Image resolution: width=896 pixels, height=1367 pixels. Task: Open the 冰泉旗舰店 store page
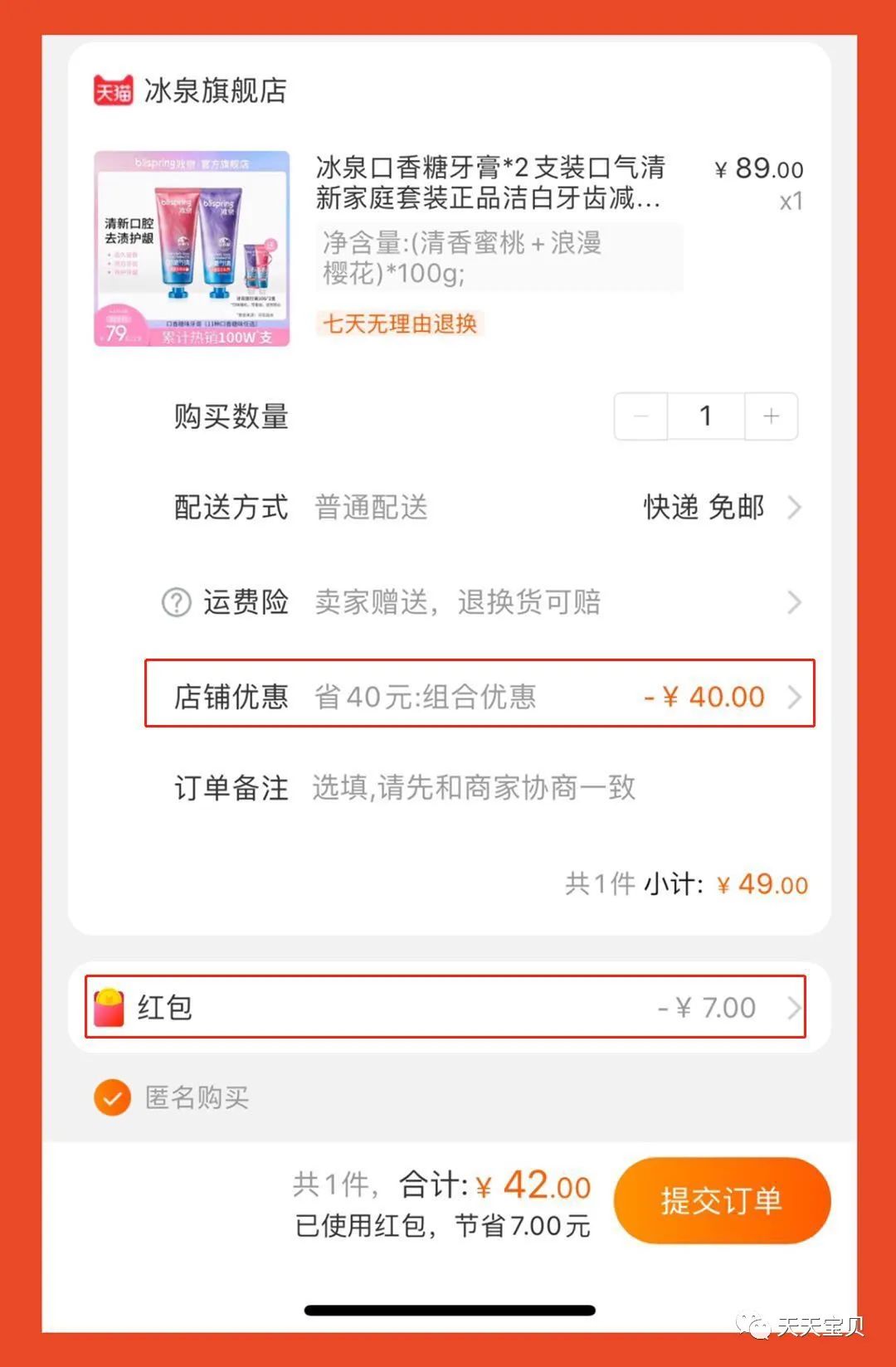[x=214, y=92]
